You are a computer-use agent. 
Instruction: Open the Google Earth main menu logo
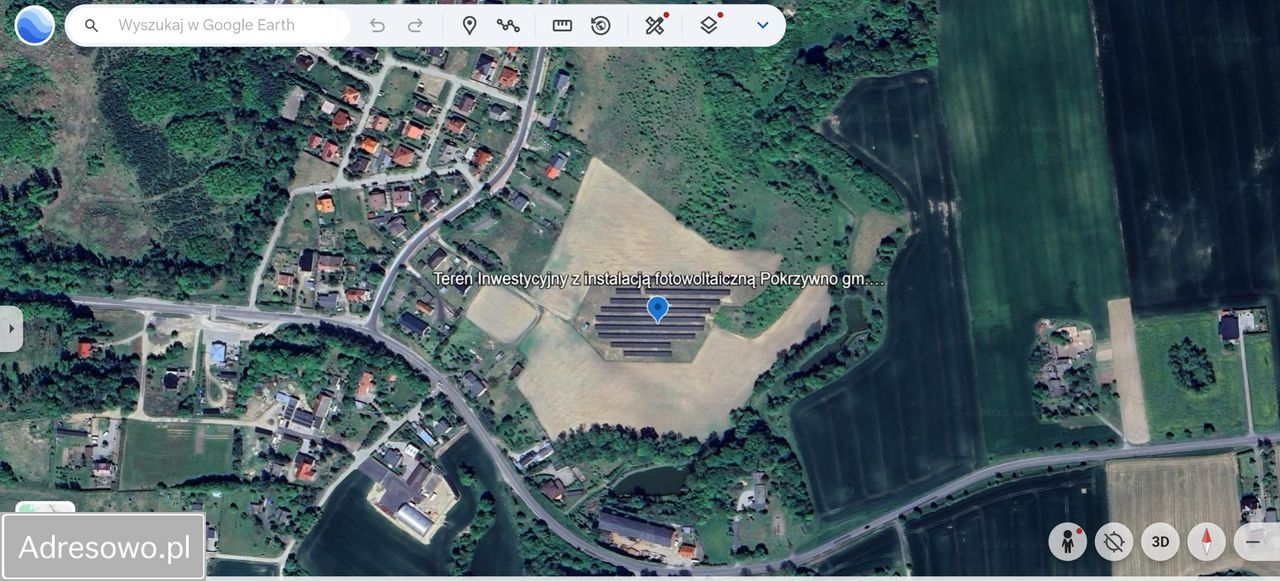(35, 25)
